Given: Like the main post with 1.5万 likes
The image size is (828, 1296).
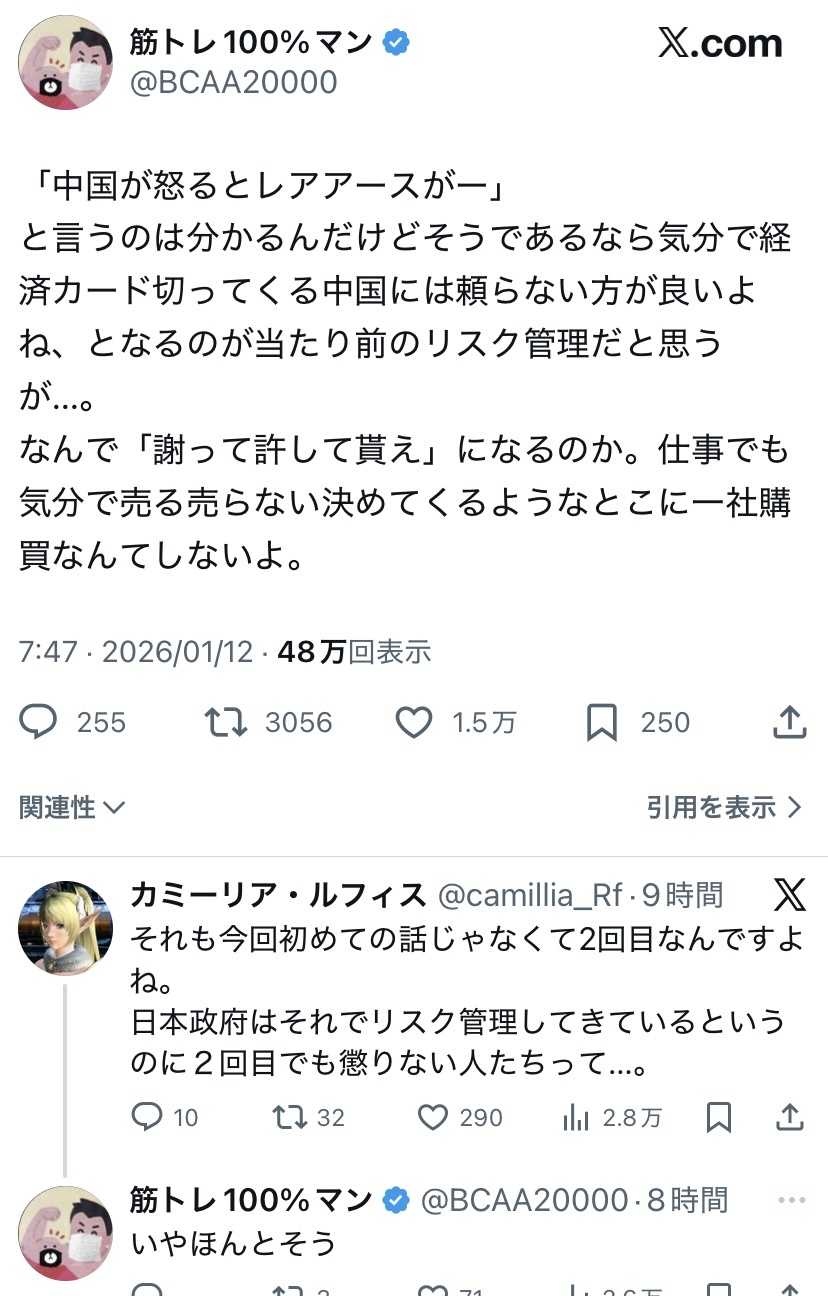Looking at the screenshot, I should (414, 722).
